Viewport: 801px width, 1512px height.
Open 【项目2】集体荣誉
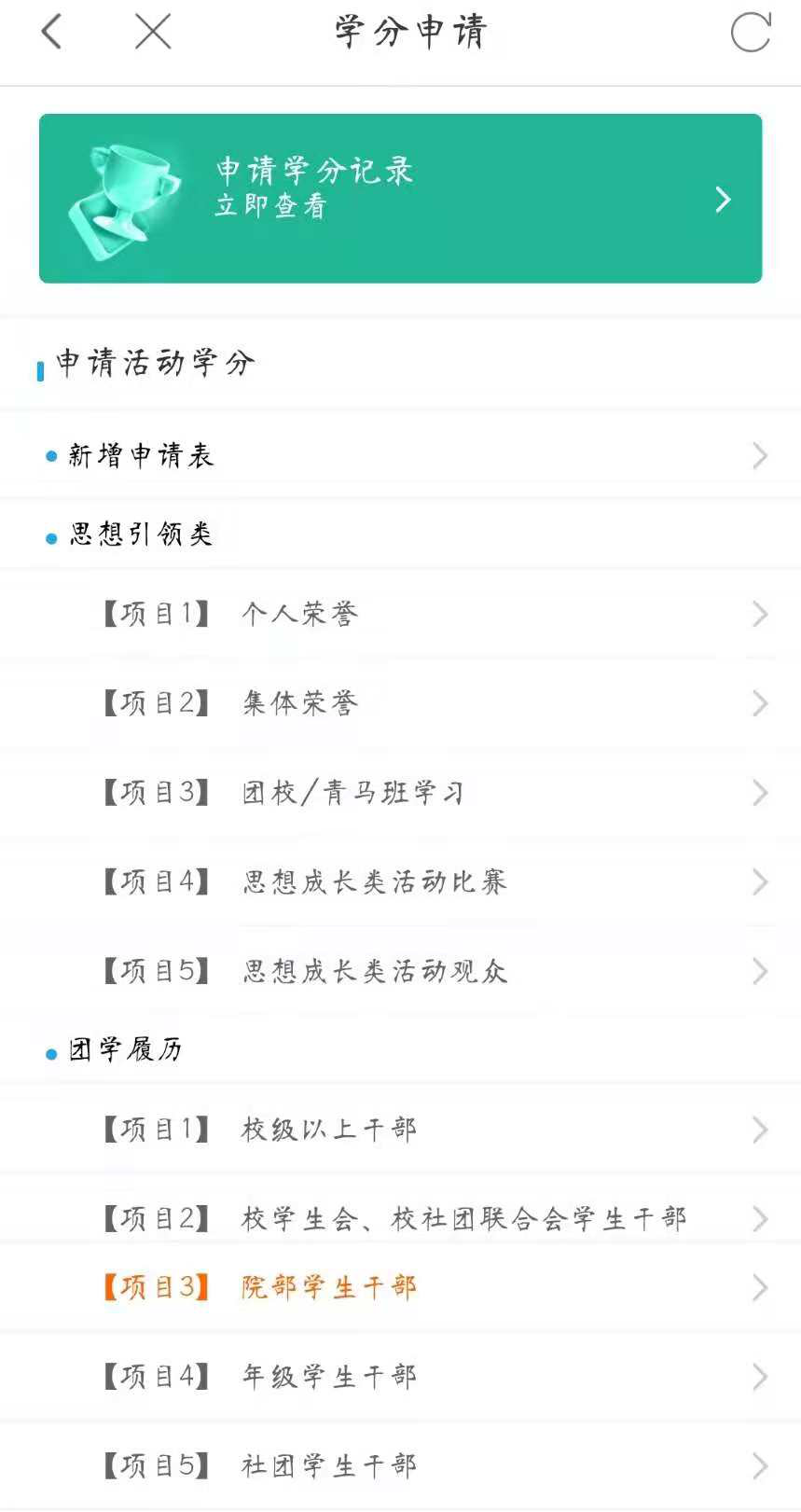click(400, 703)
